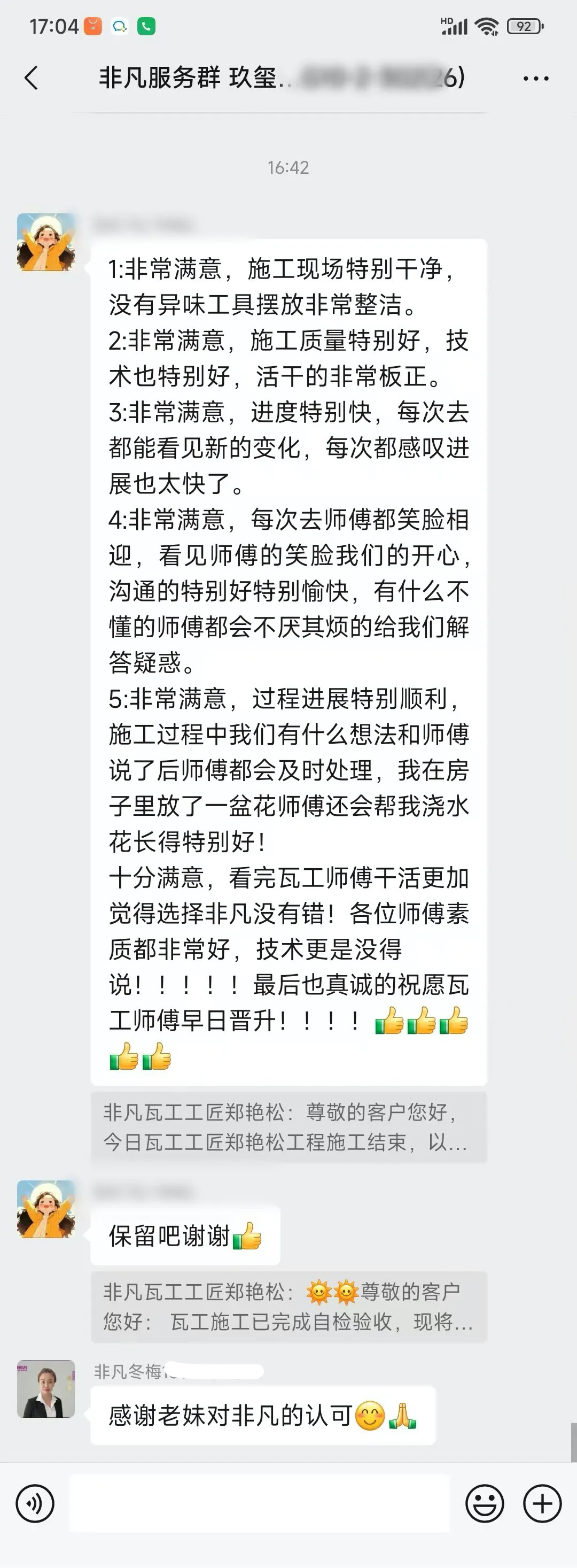Open the quoted message about 瓦工施工已完成自检验收
The height and width of the screenshot is (1568, 577).
click(288, 1307)
